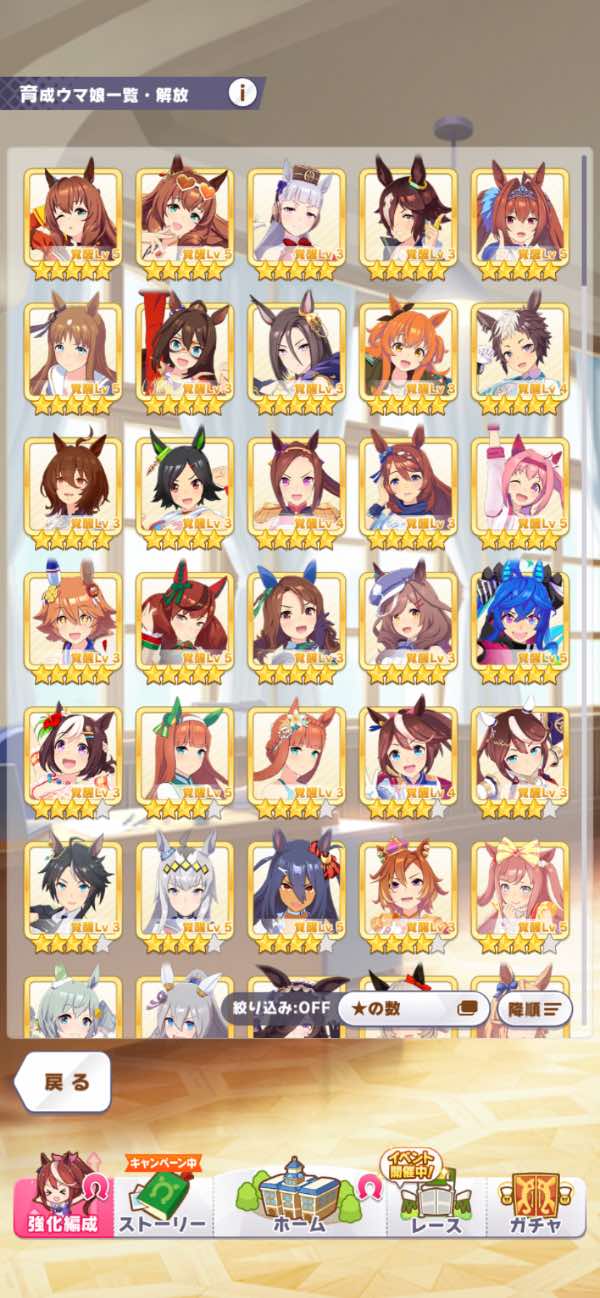600x1298 pixels.
Task: Open the info icon beside 育成ウマ娘一覧・解放
Action: point(241,94)
